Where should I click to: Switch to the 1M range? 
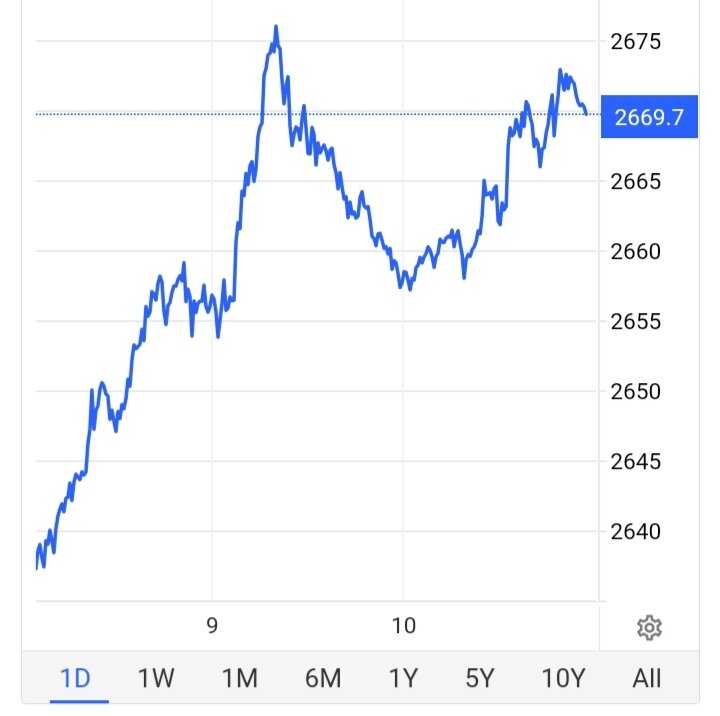(239, 679)
